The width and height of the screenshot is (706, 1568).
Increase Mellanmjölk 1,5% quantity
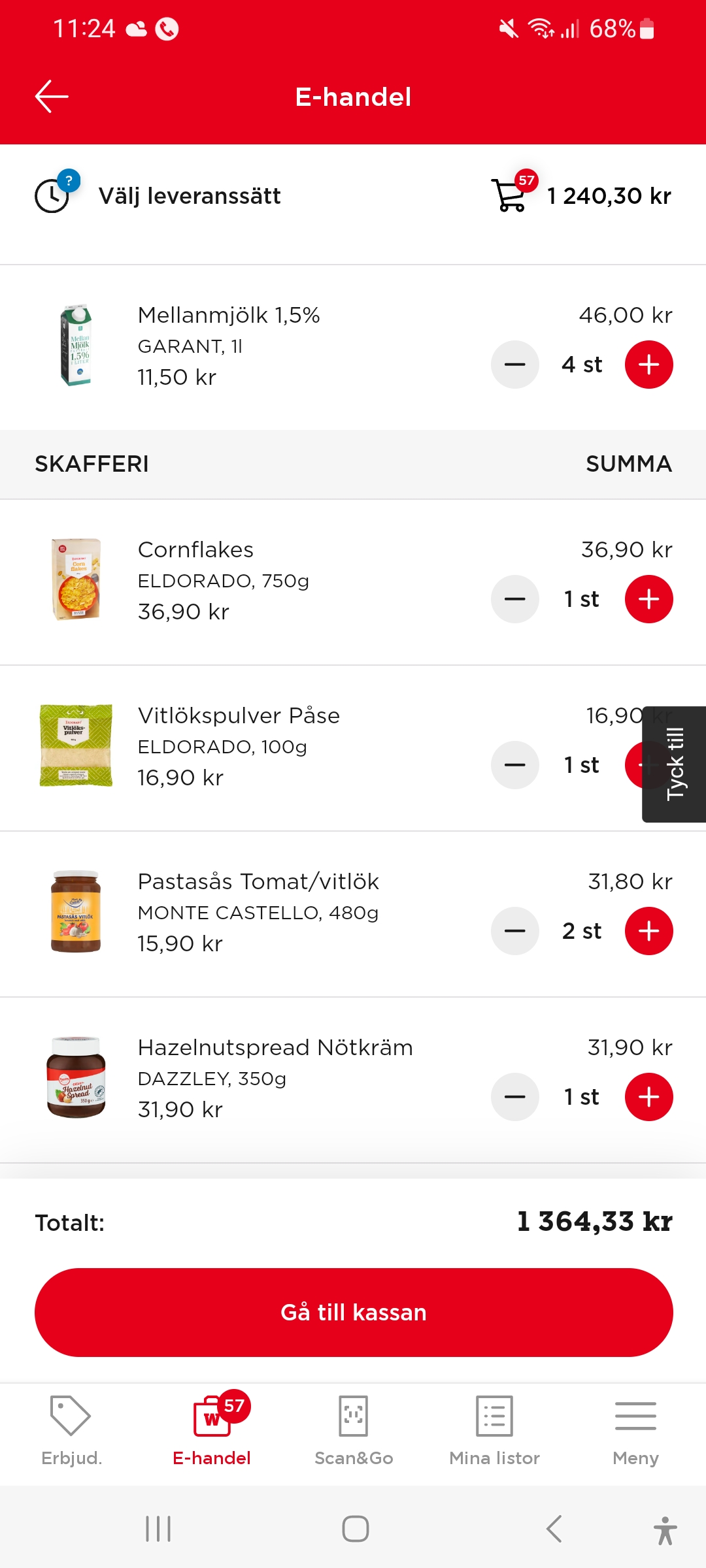[x=648, y=365]
